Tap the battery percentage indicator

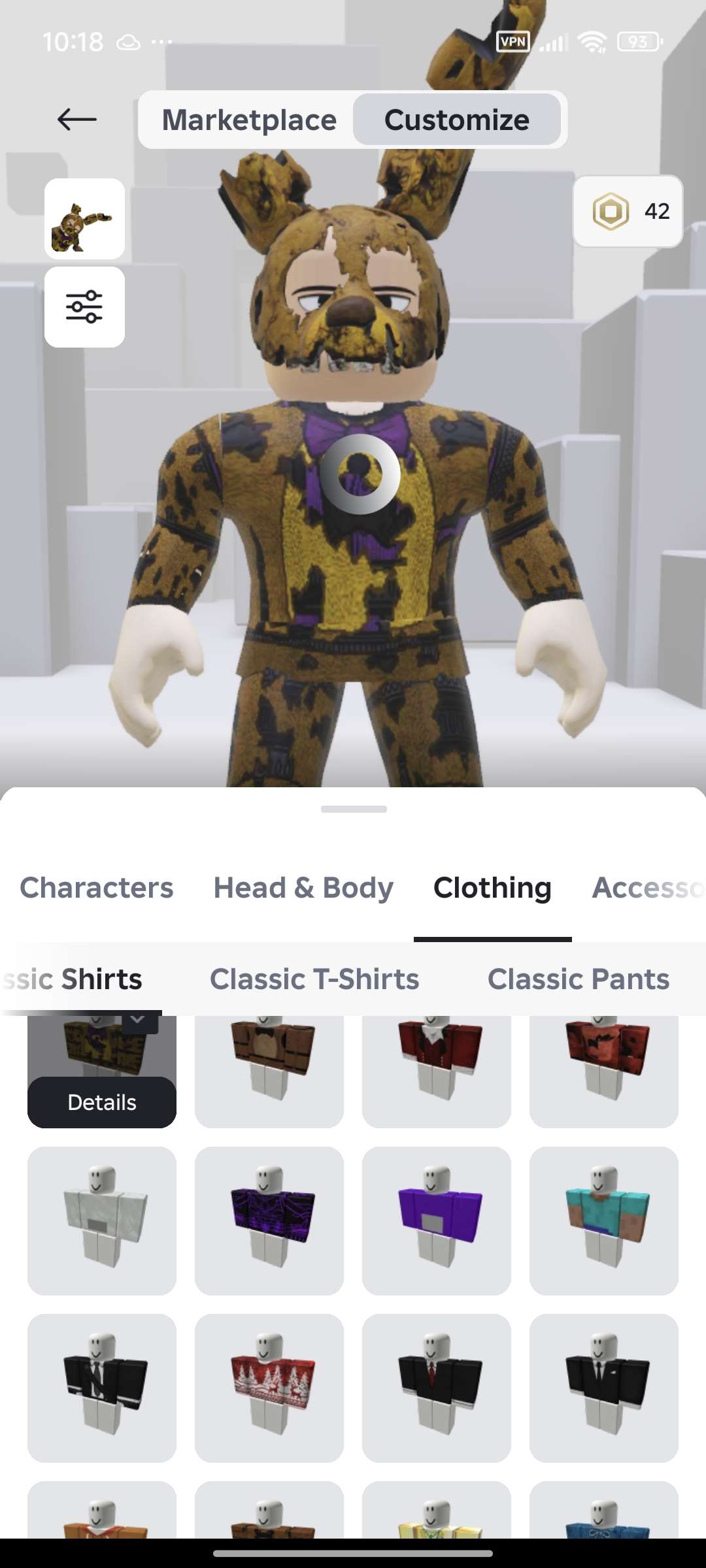click(x=637, y=42)
